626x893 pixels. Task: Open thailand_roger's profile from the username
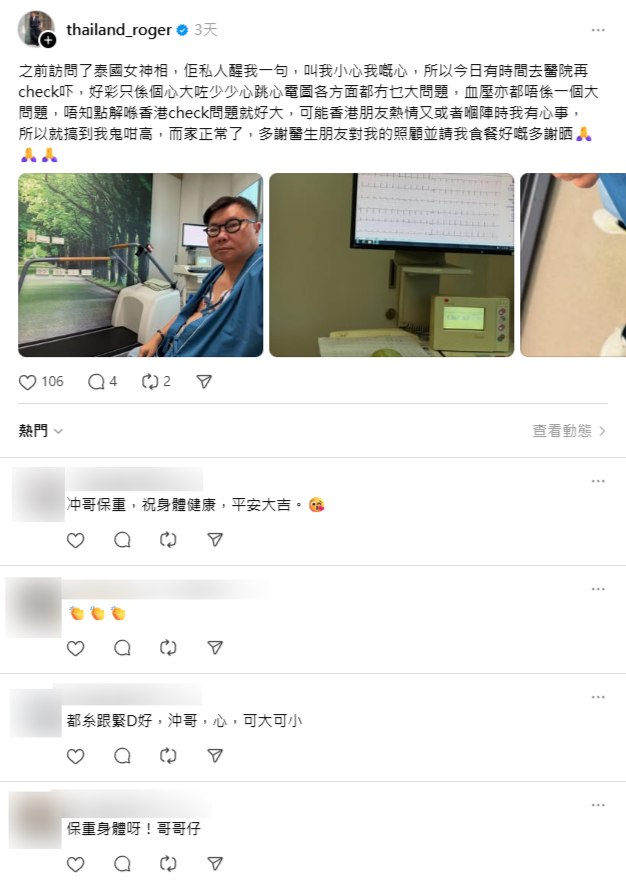pos(118,30)
